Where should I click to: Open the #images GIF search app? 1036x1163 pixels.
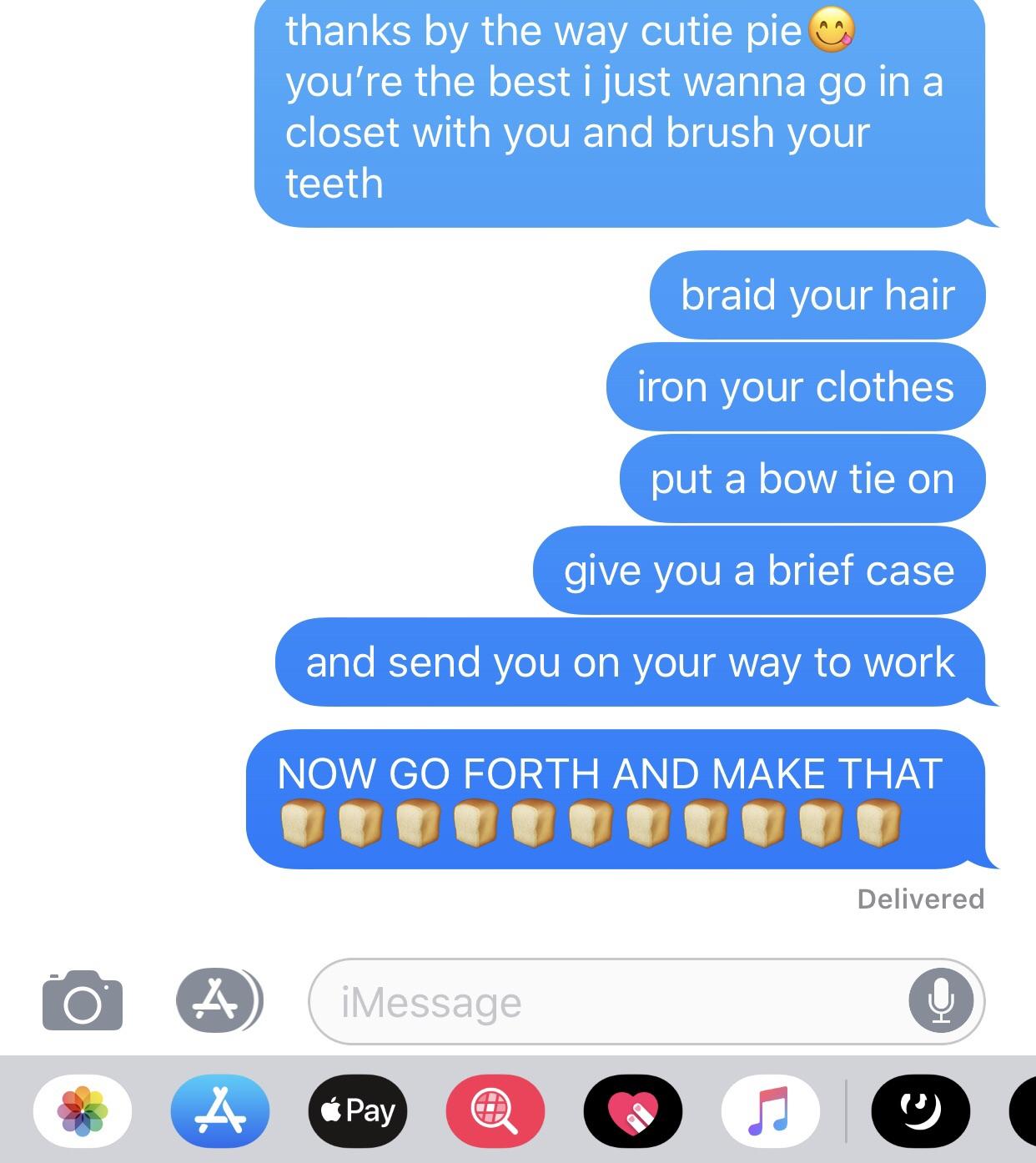tap(495, 1111)
